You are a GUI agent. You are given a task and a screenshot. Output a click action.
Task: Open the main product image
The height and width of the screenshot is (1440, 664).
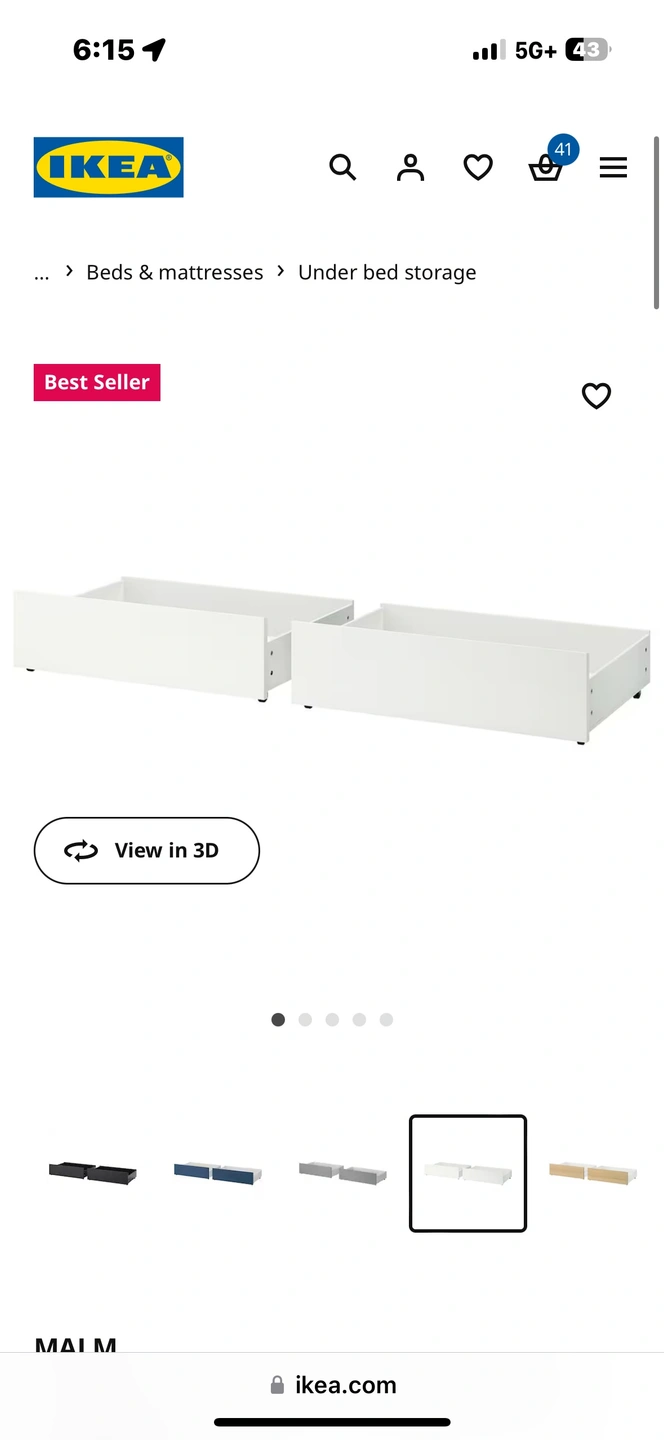tap(332, 660)
